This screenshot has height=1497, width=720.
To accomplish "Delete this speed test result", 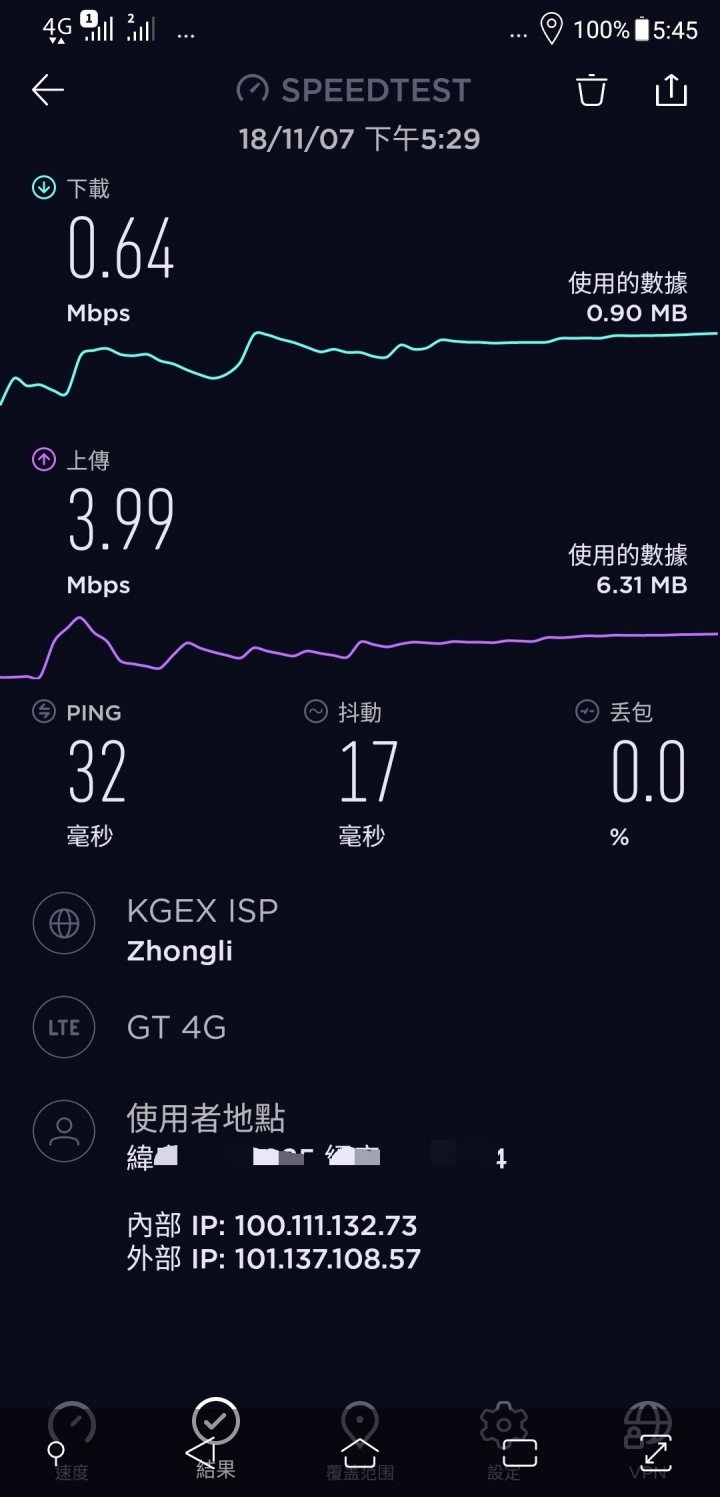I will tap(591, 90).
